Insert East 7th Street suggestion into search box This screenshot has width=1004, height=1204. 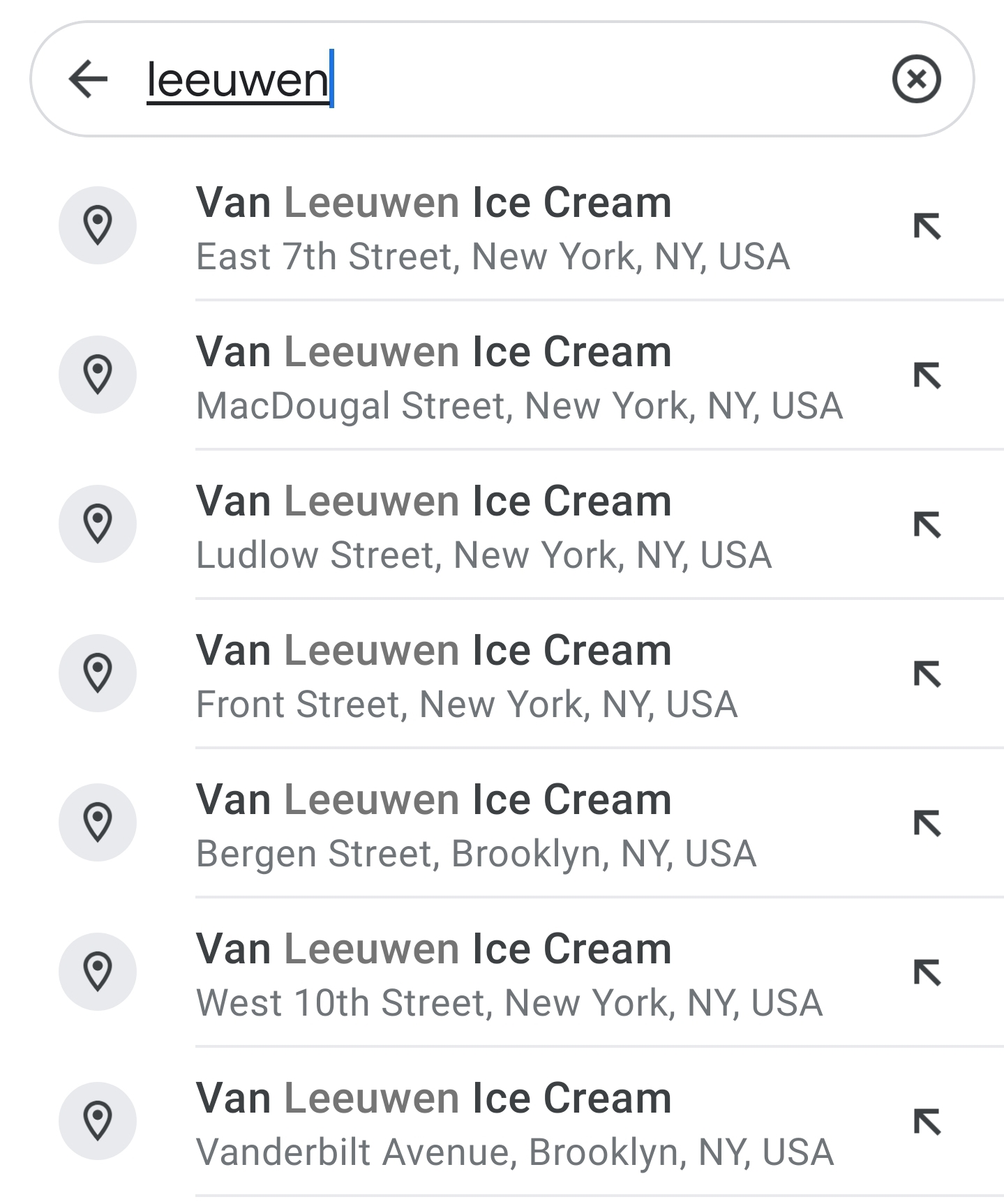click(x=927, y=227)
